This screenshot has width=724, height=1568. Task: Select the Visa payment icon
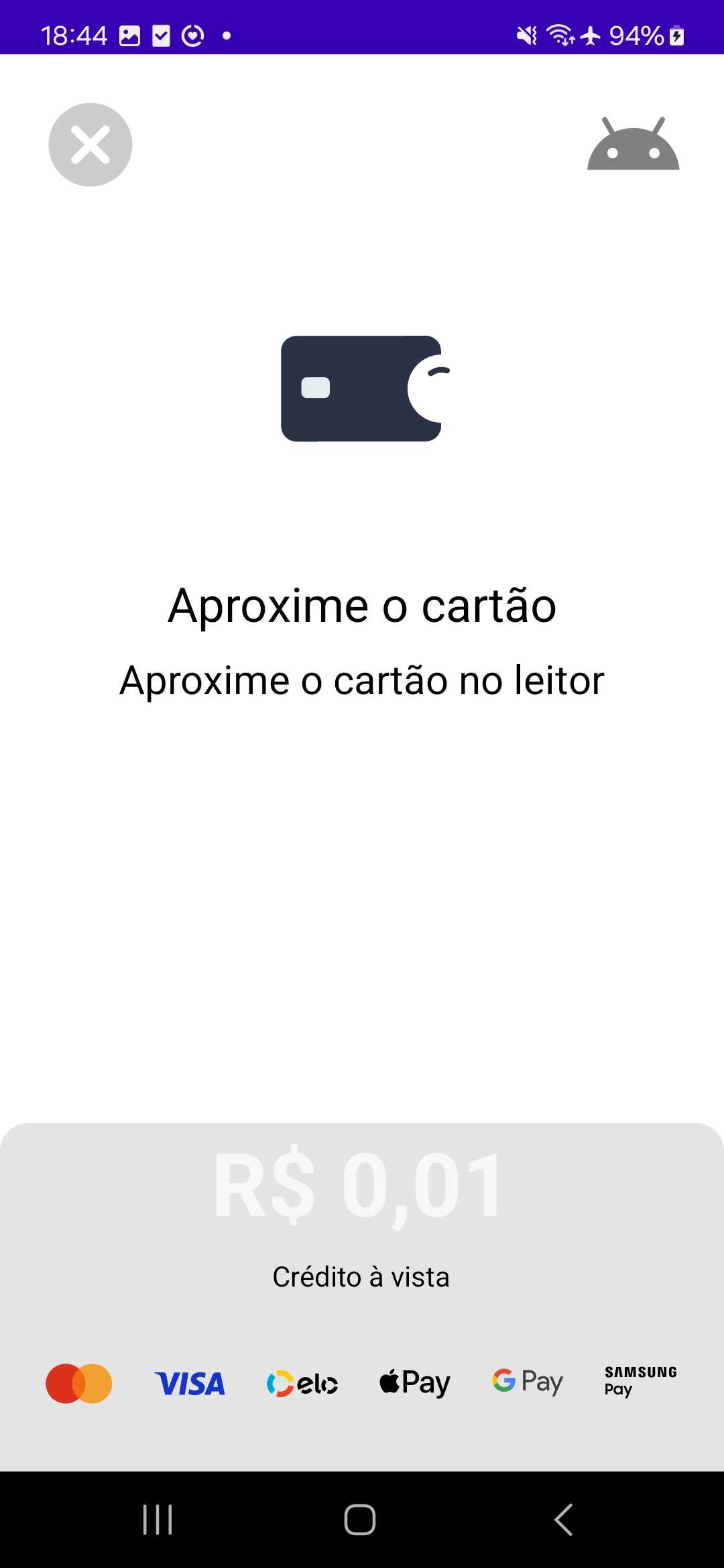click(190, 1383)
